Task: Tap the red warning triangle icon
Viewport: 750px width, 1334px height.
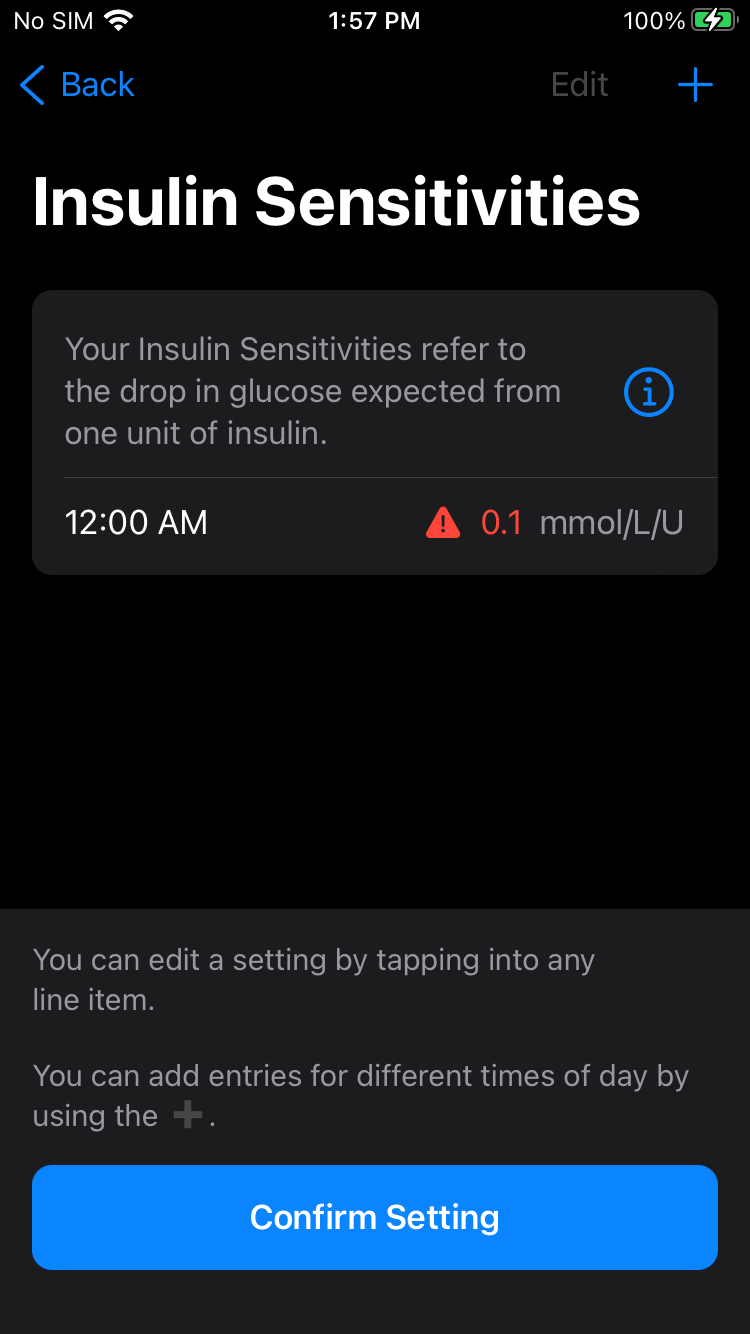Action: [442, 522]
